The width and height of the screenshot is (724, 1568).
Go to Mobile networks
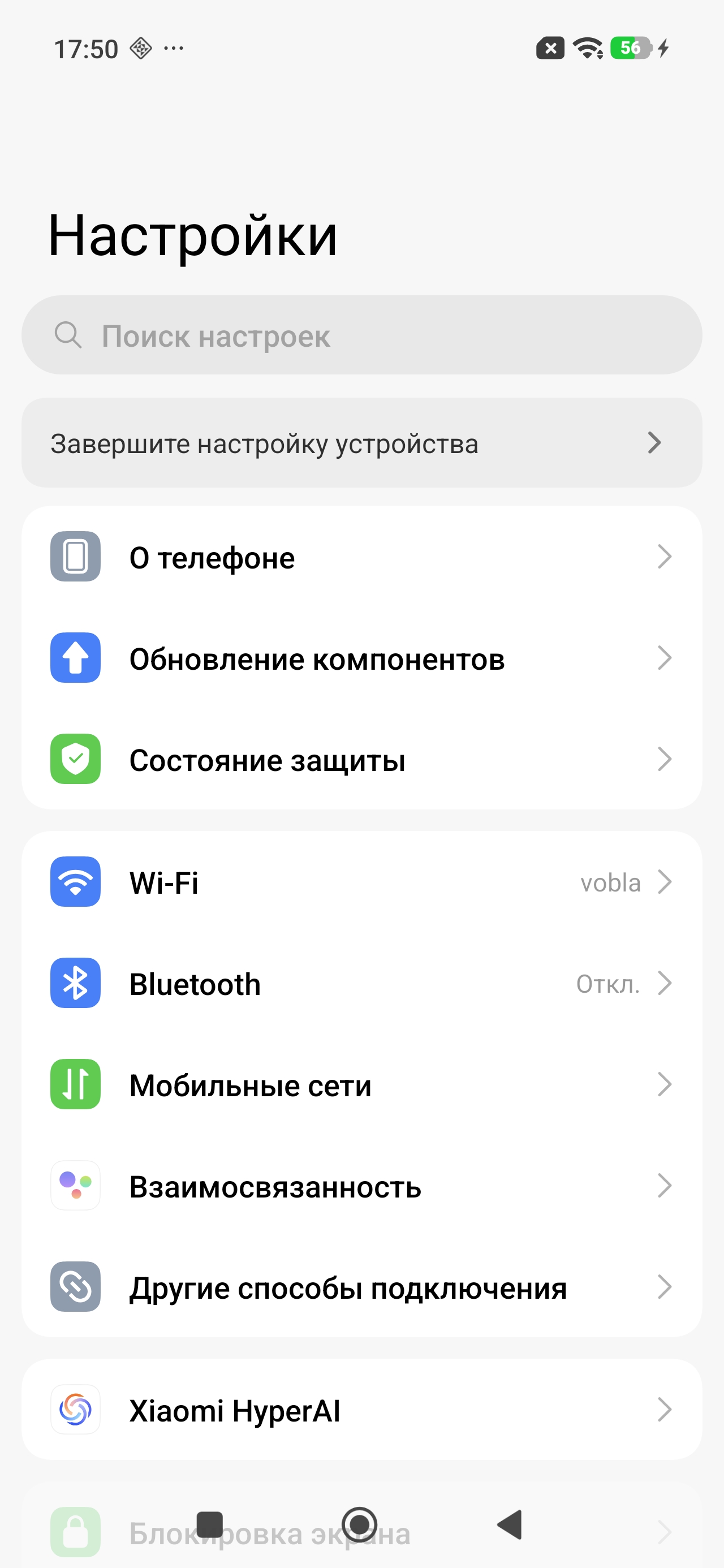click(361, 1085)
